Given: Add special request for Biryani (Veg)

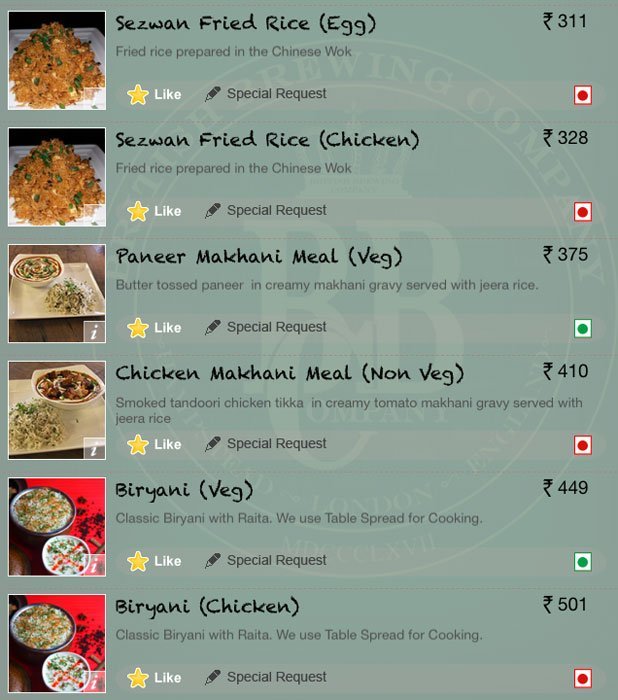Looking at the screenshot, I should tap(266, 561).
